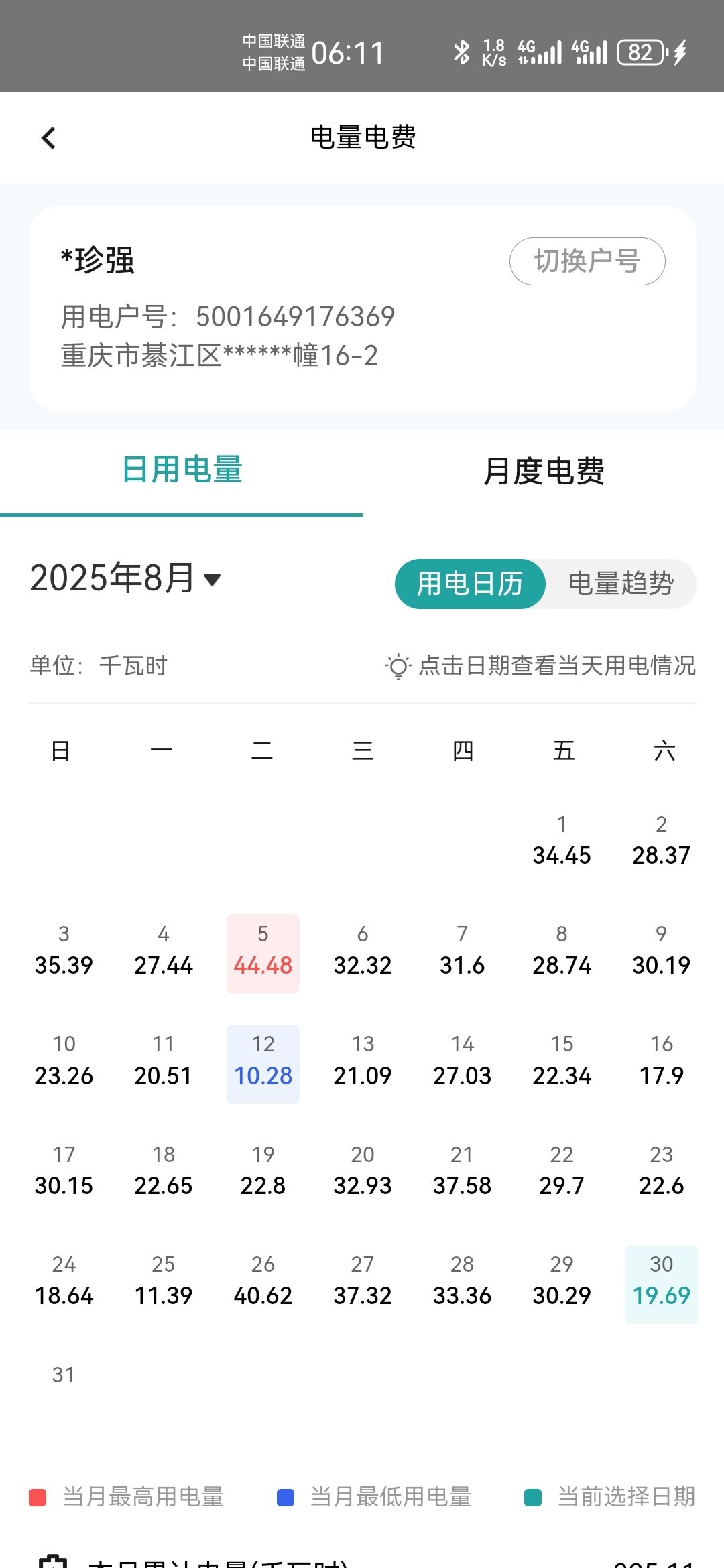Open usage for August 14
This screenshot has height=1568, width=724.
coord(462,1062)
